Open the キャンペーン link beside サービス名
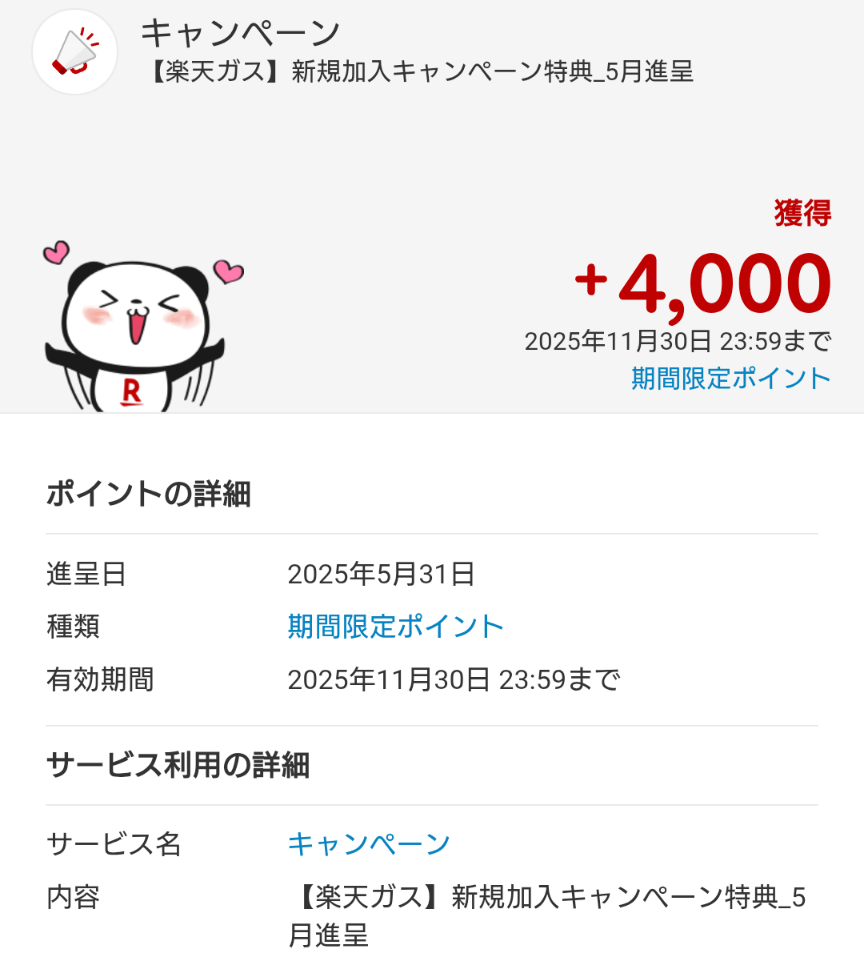Image resolution: width=864 pixels, height=977 pixels. [368, 844]
